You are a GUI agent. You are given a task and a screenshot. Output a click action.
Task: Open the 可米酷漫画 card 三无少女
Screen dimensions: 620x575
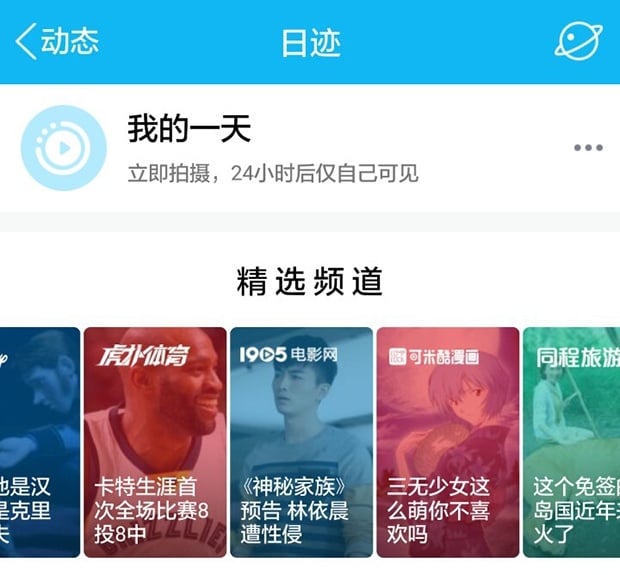tap(447, 442)
